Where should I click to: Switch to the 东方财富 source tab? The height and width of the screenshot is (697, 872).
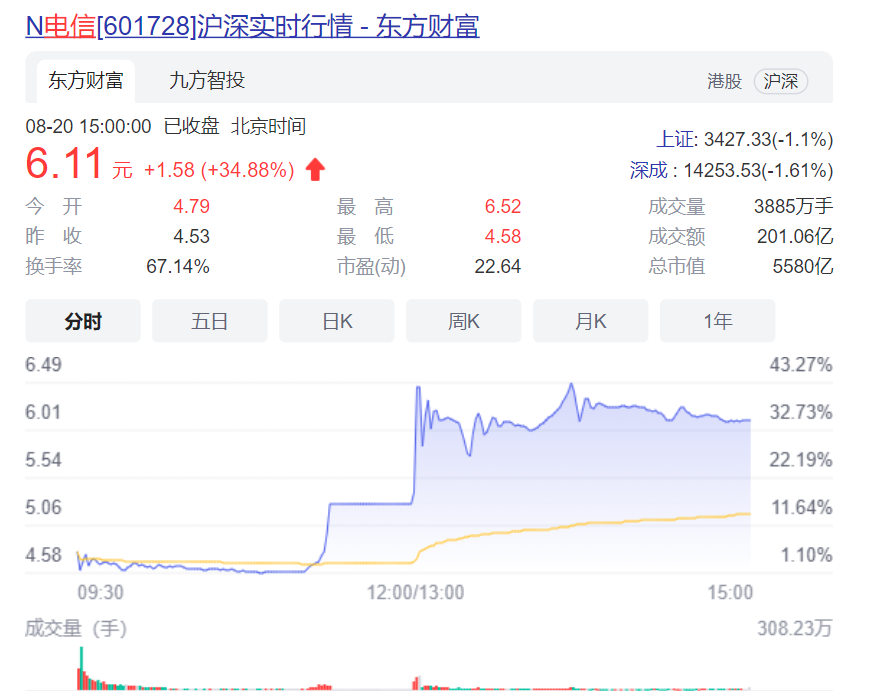pyautogui.click(x=86, y=81)
